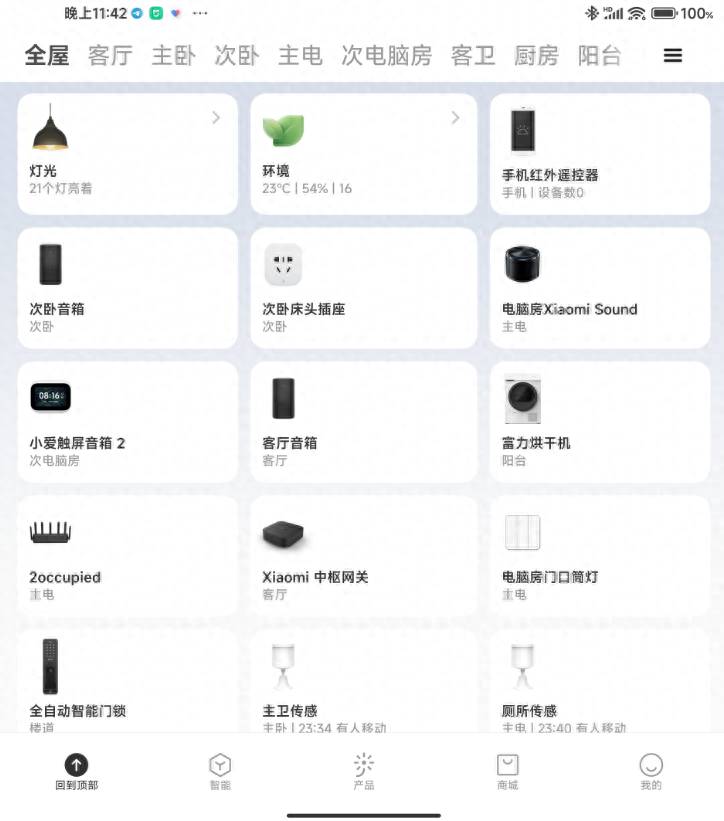
Task: Select the 次电脑房 tab
Action: [386, 56]
